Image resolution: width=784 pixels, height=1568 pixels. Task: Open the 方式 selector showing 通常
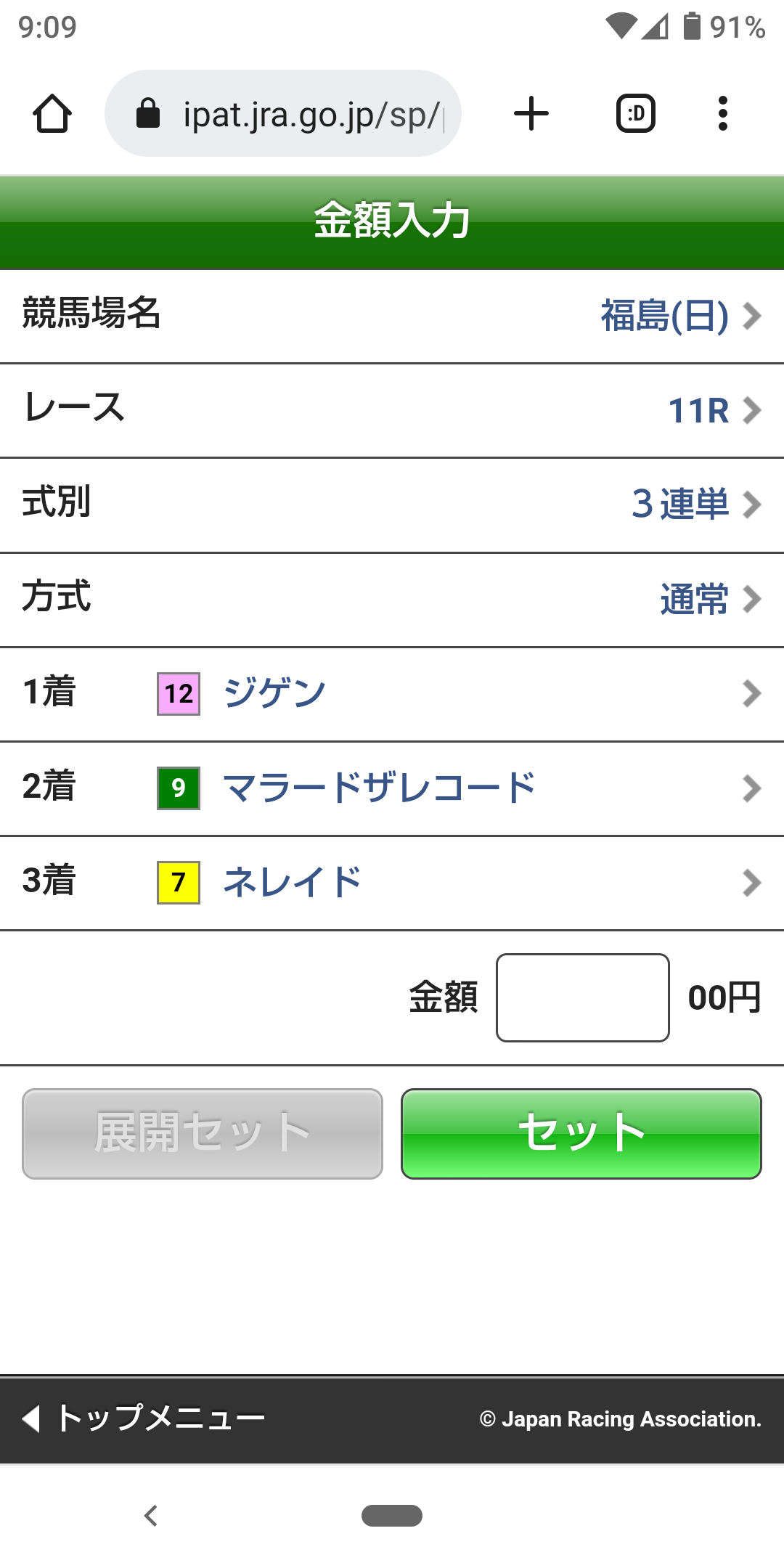click(392, 599)
